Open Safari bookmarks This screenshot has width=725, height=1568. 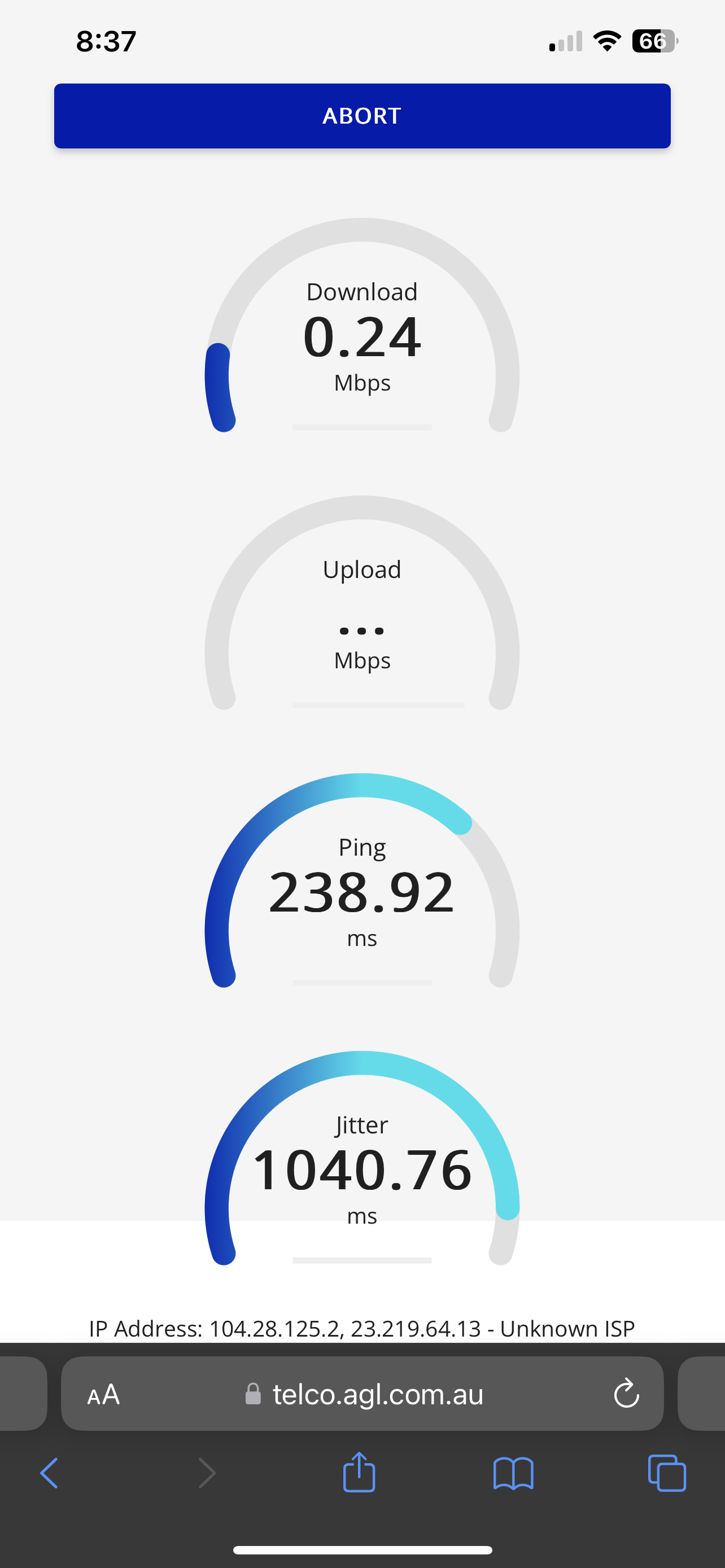tap(514, 1473)
